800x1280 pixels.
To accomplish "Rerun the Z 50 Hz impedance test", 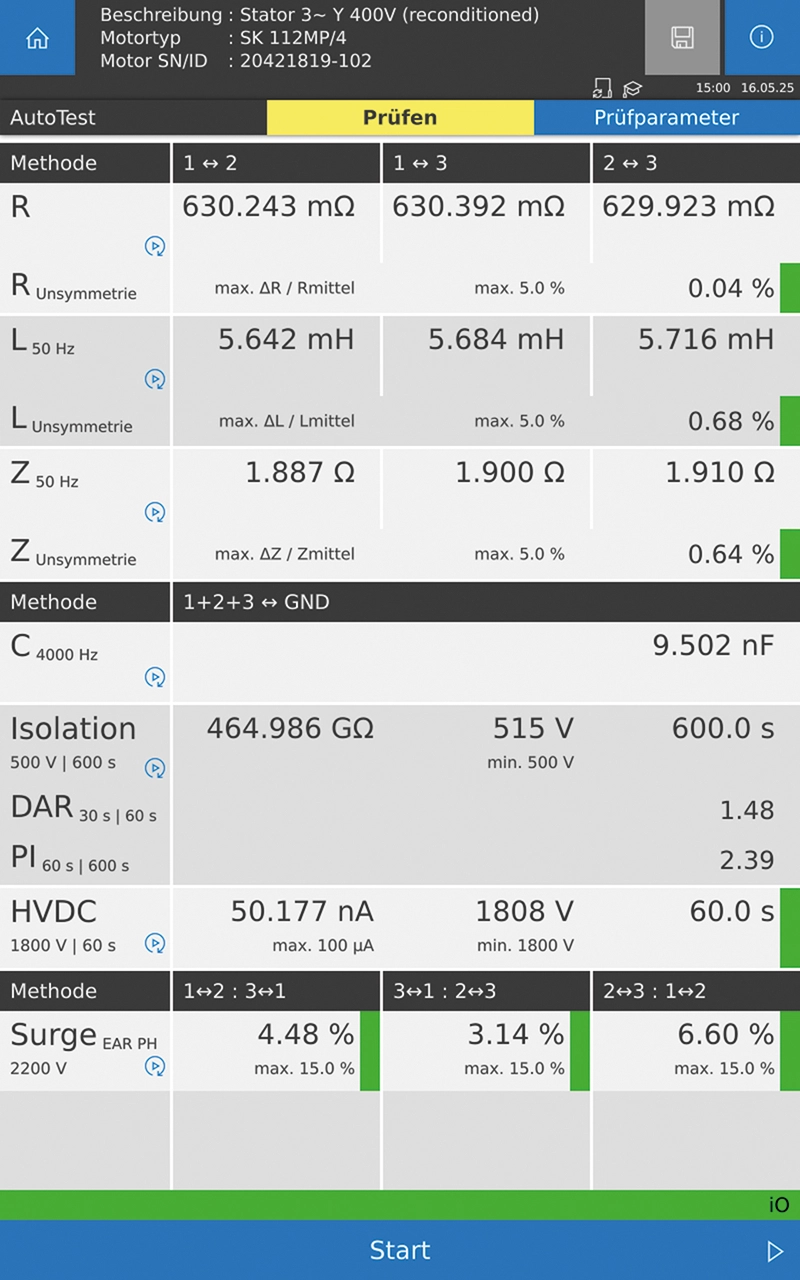I will [x=155, y=512].
